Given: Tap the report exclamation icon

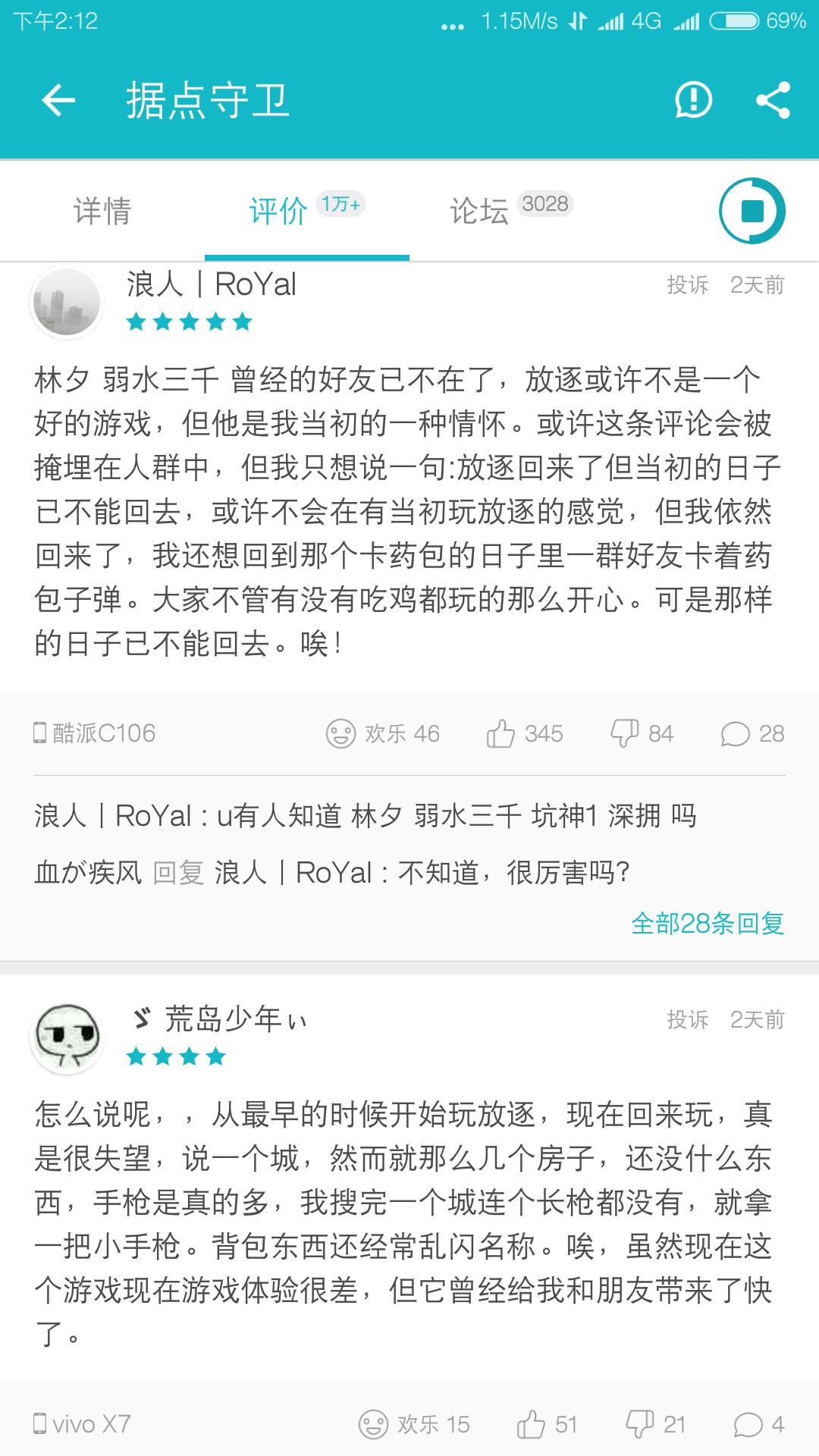Looking at the screenshot, I should [x=692, y=101].
